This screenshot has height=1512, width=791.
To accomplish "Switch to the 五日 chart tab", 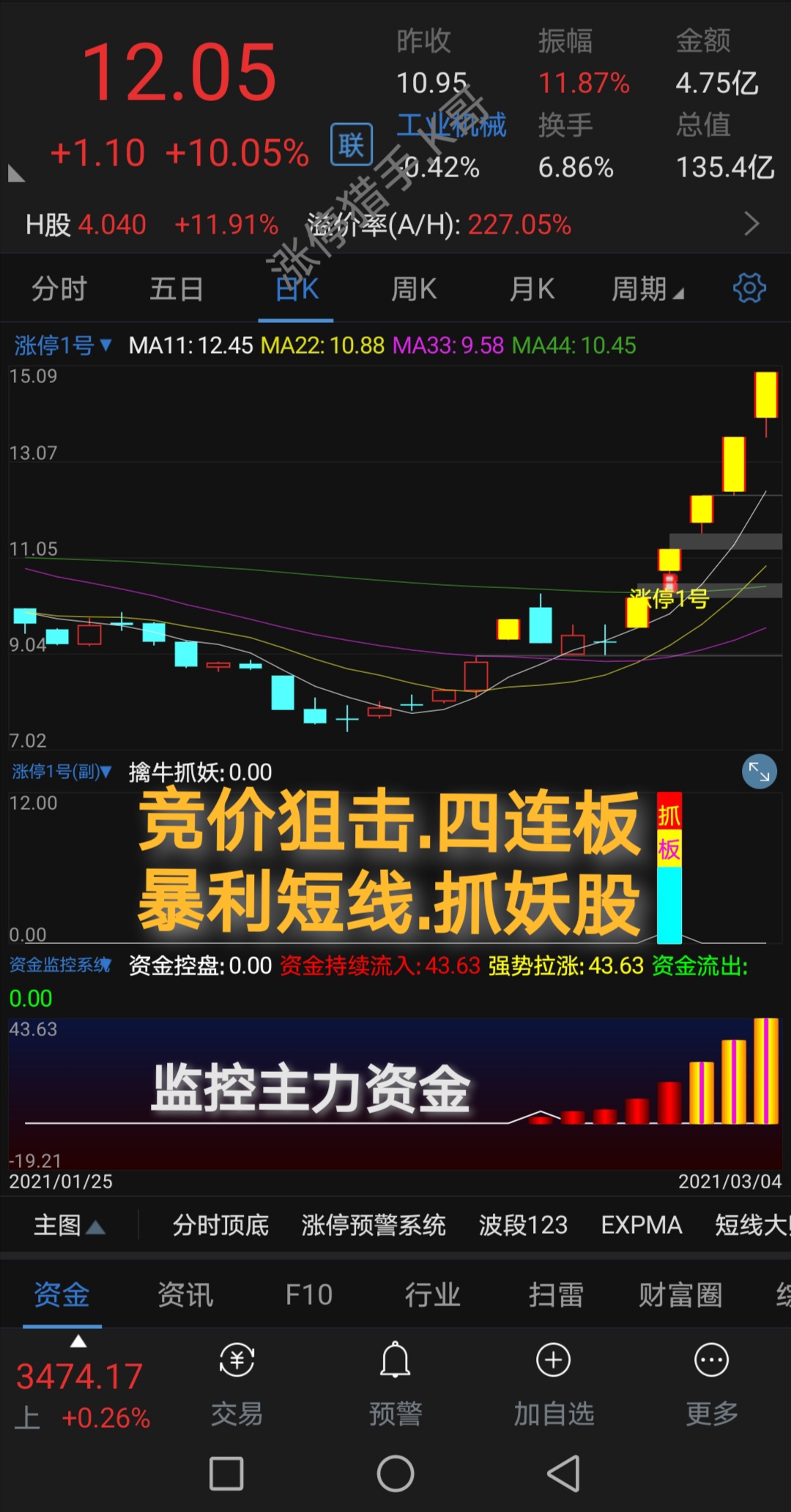I will coord(177,289).
